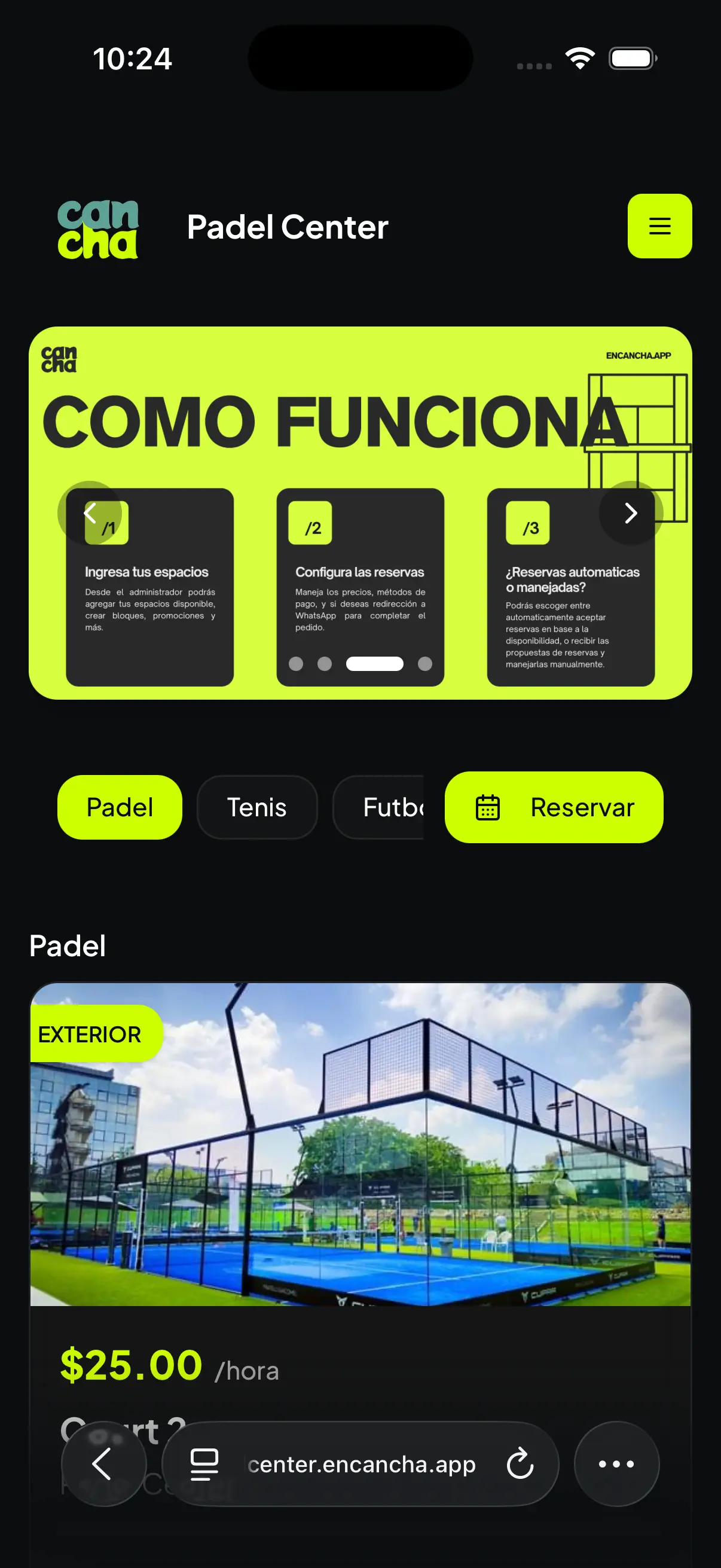
Task: Jump to the first carousel dot
Action: [296, 663]
